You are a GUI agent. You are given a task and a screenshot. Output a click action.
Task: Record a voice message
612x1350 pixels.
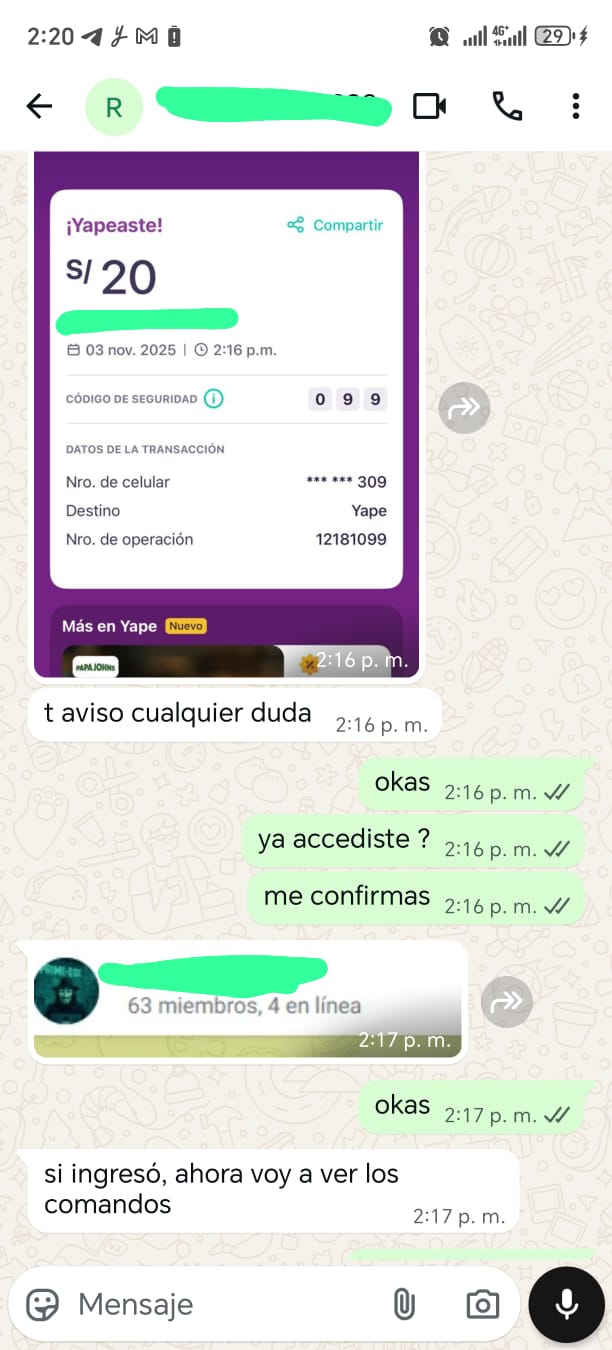[x=566, y=1304]
